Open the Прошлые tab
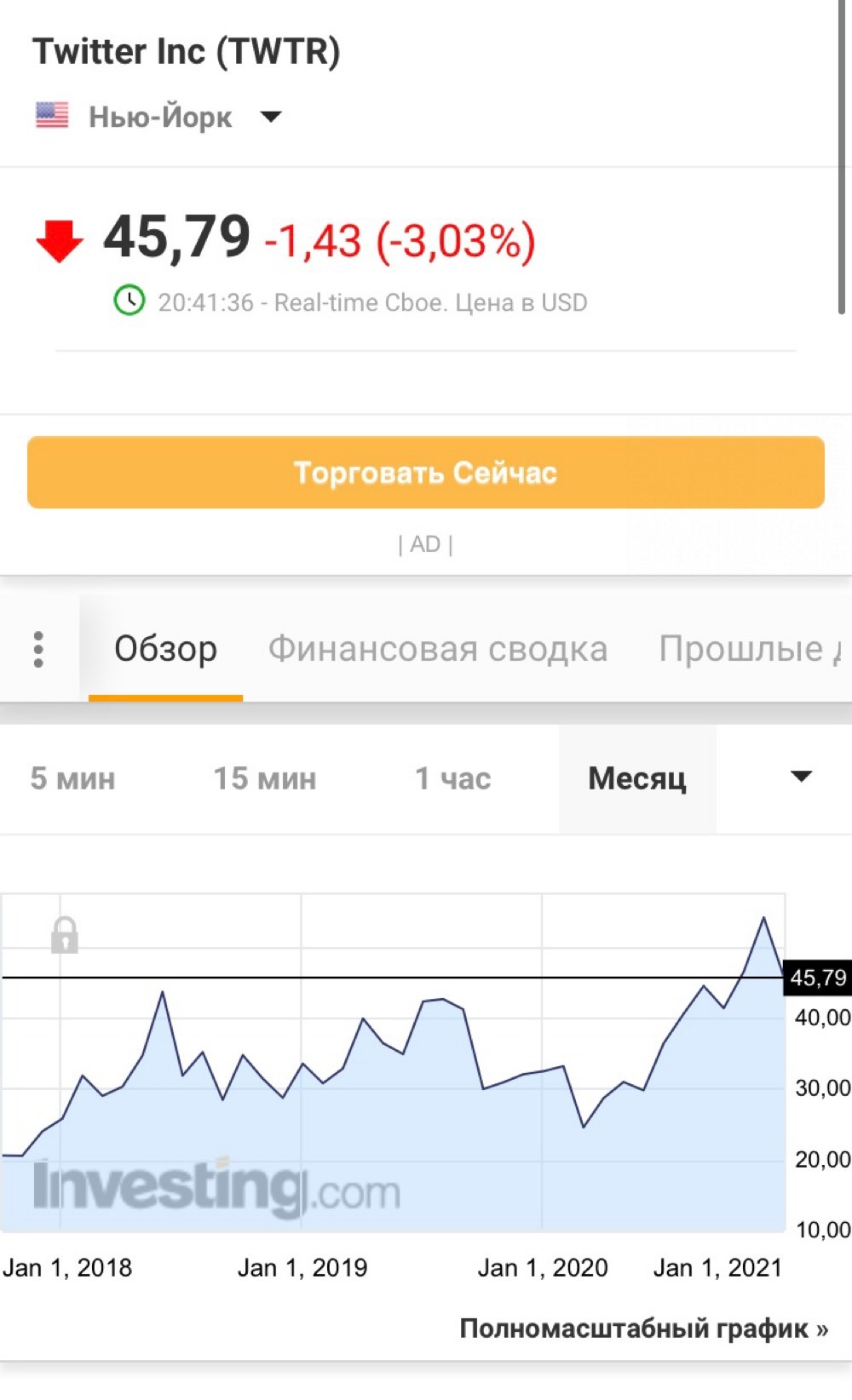 [x=750, y=649]
